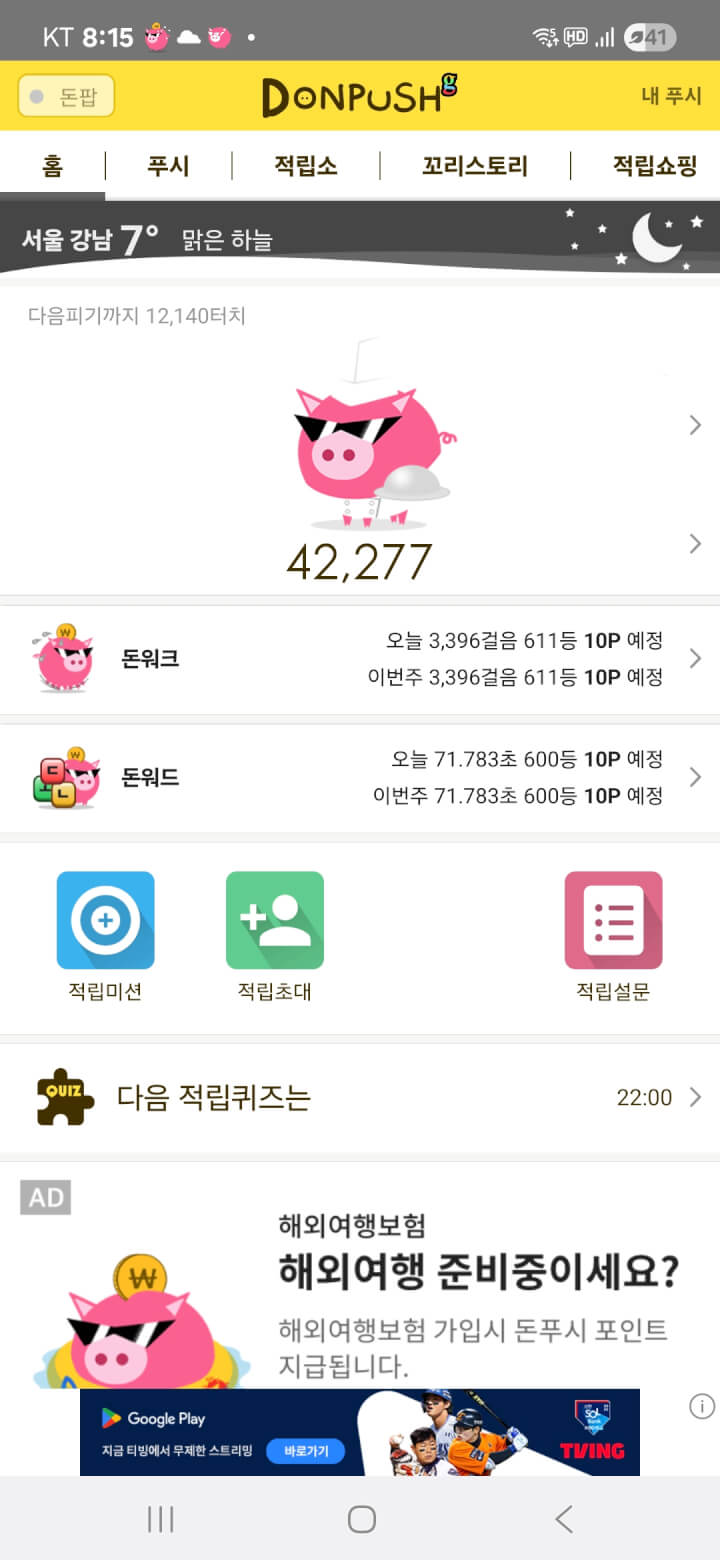Screen dimensions: 720x1560
Task: Tap 바로가기 on the TVING banner
Action: [305, 1450]
